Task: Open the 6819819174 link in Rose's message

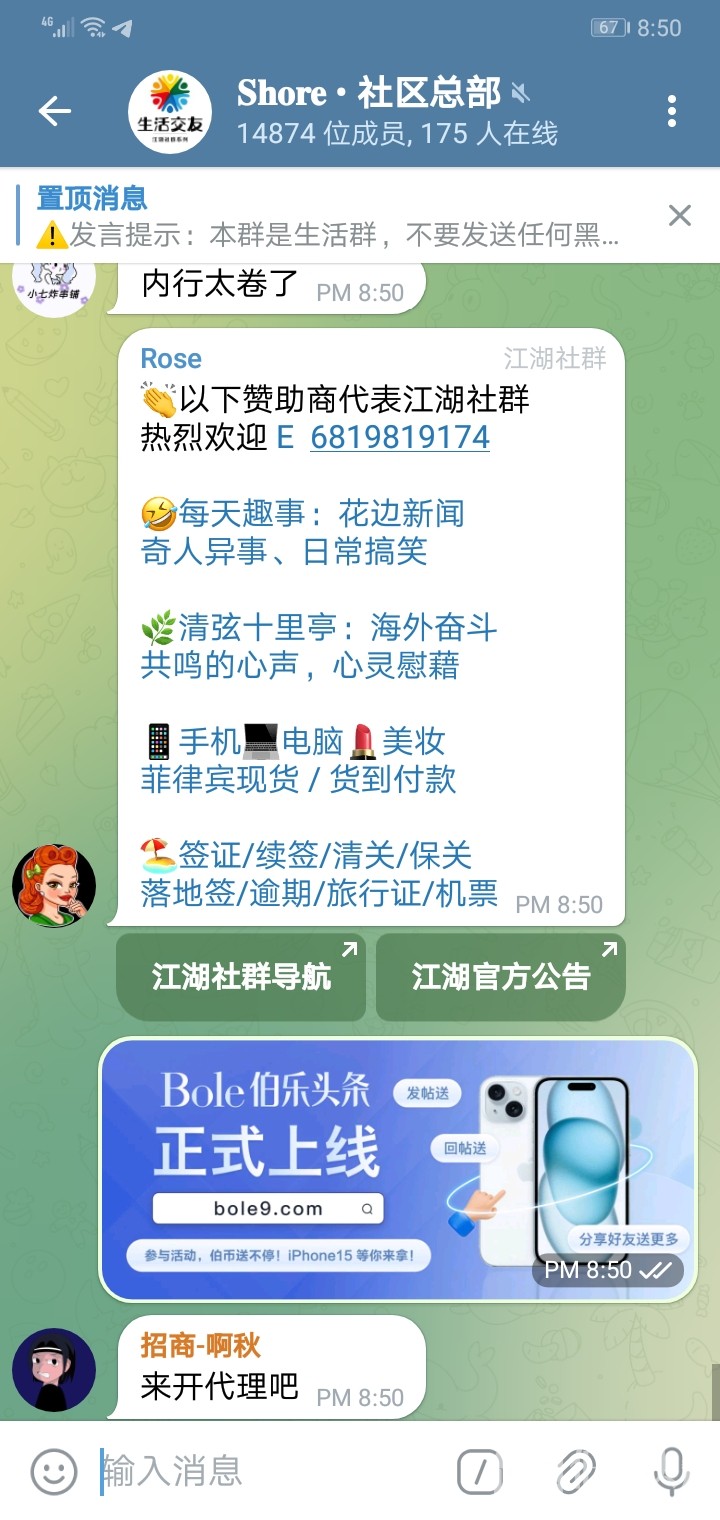Action: (399, 437)
